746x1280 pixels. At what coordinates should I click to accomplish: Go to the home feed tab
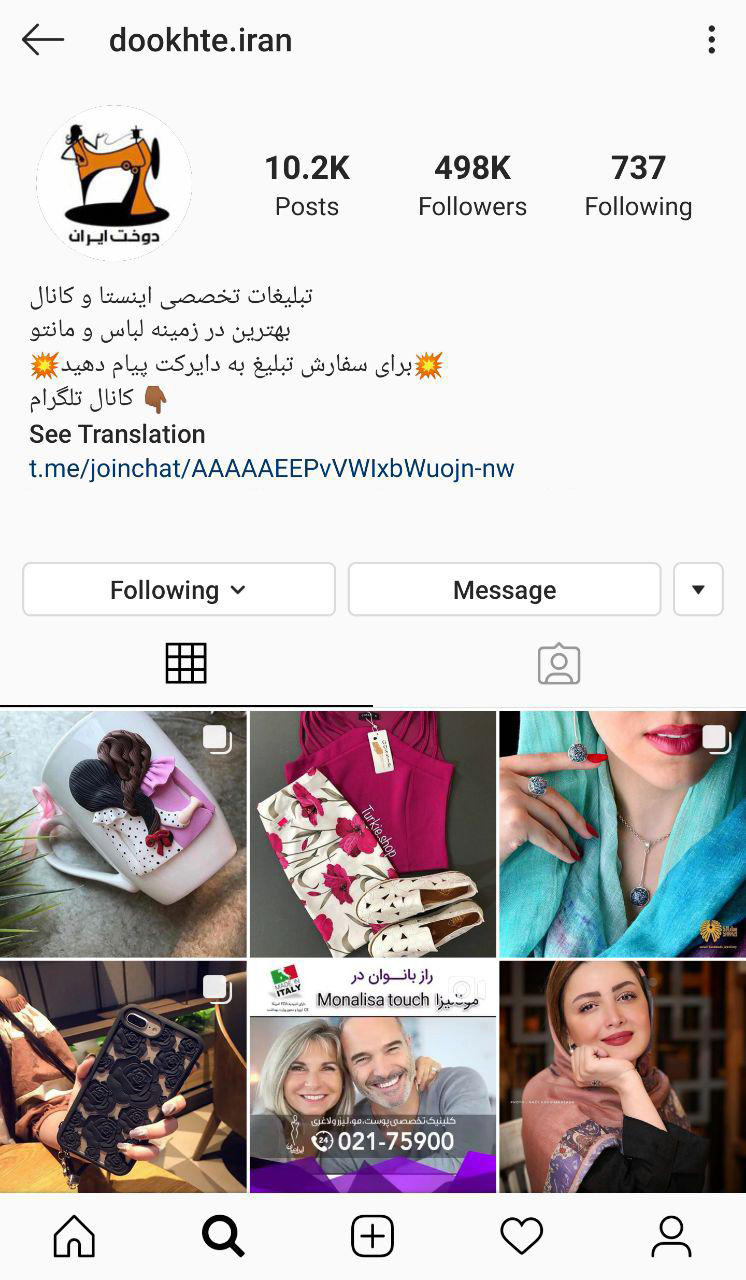[74, 1237]
